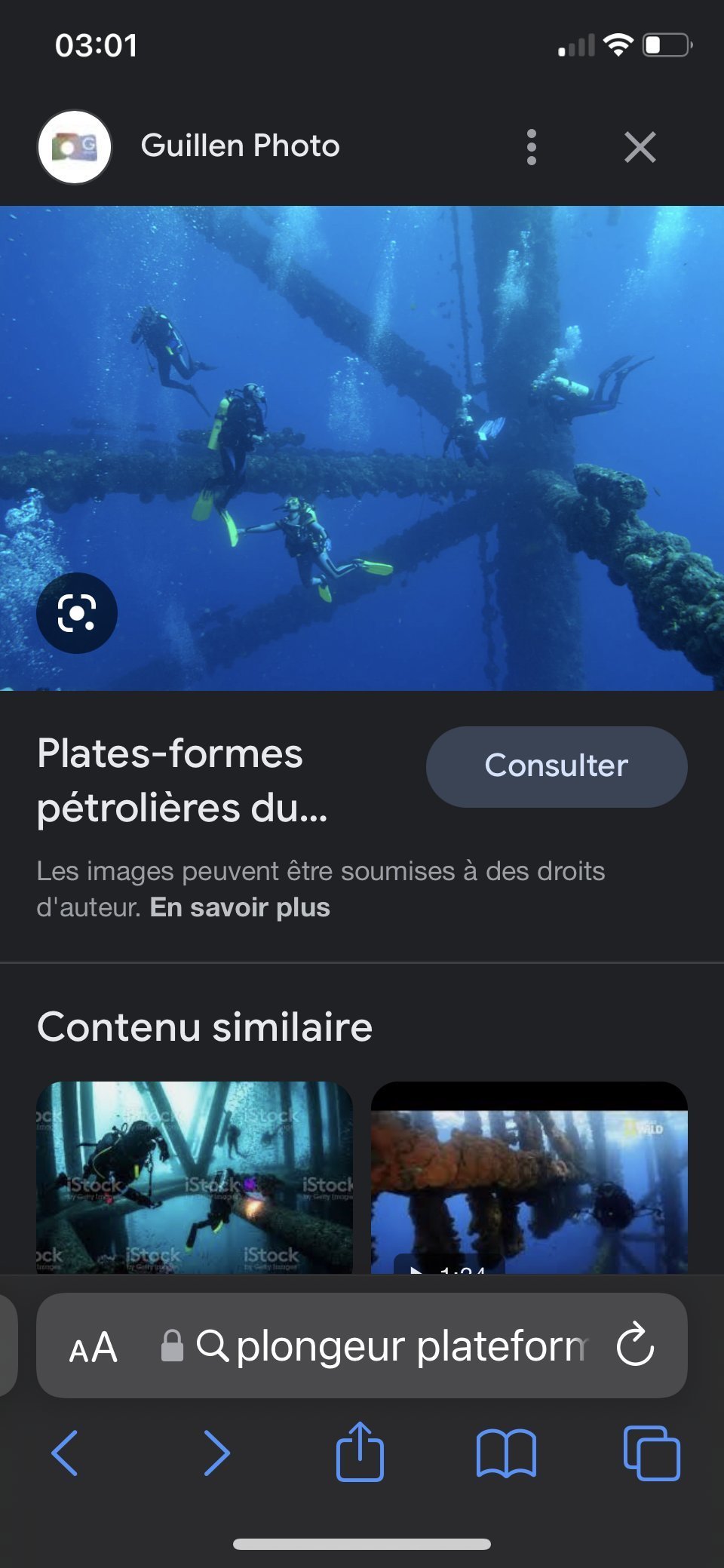724x1568 pixels.
Task: Open Safari bookmarks
Action: 506,1453
